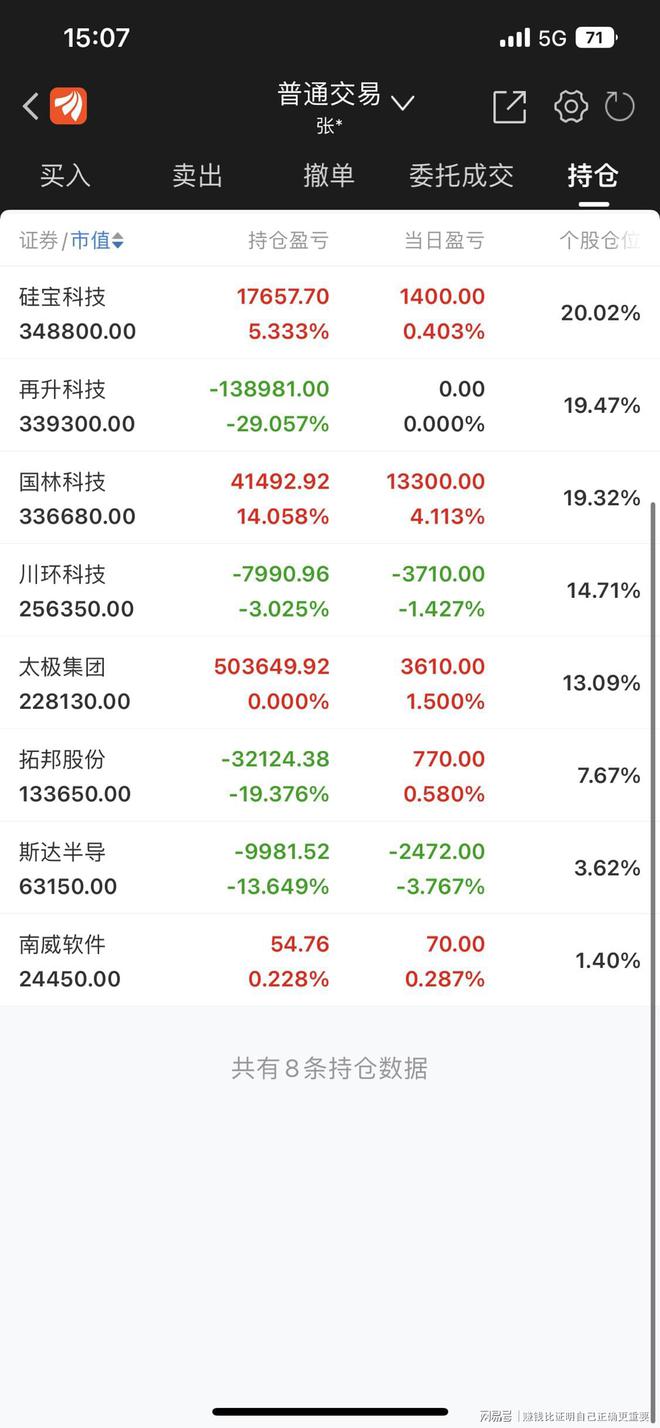Open the 拓邦股份 holding row
Screen dimensions: 660x1428
tap(330, 776)
